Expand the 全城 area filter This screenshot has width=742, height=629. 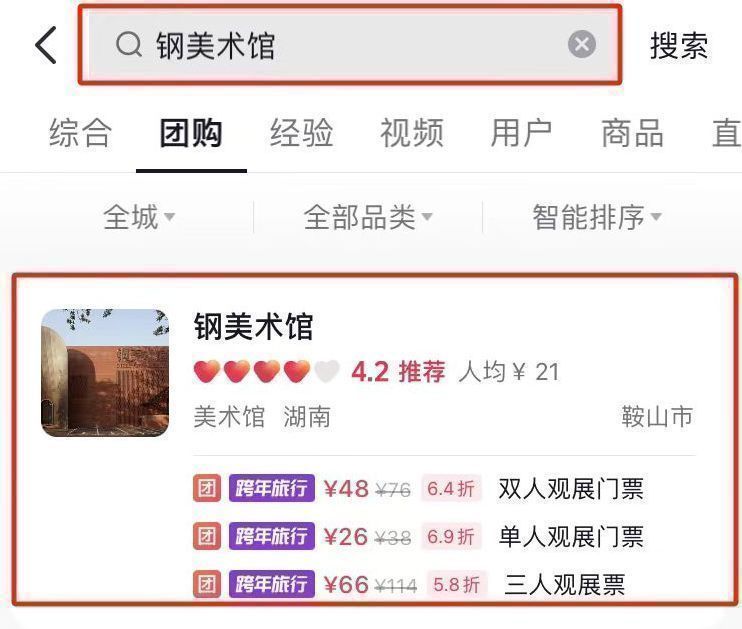[x=139, y=217]
